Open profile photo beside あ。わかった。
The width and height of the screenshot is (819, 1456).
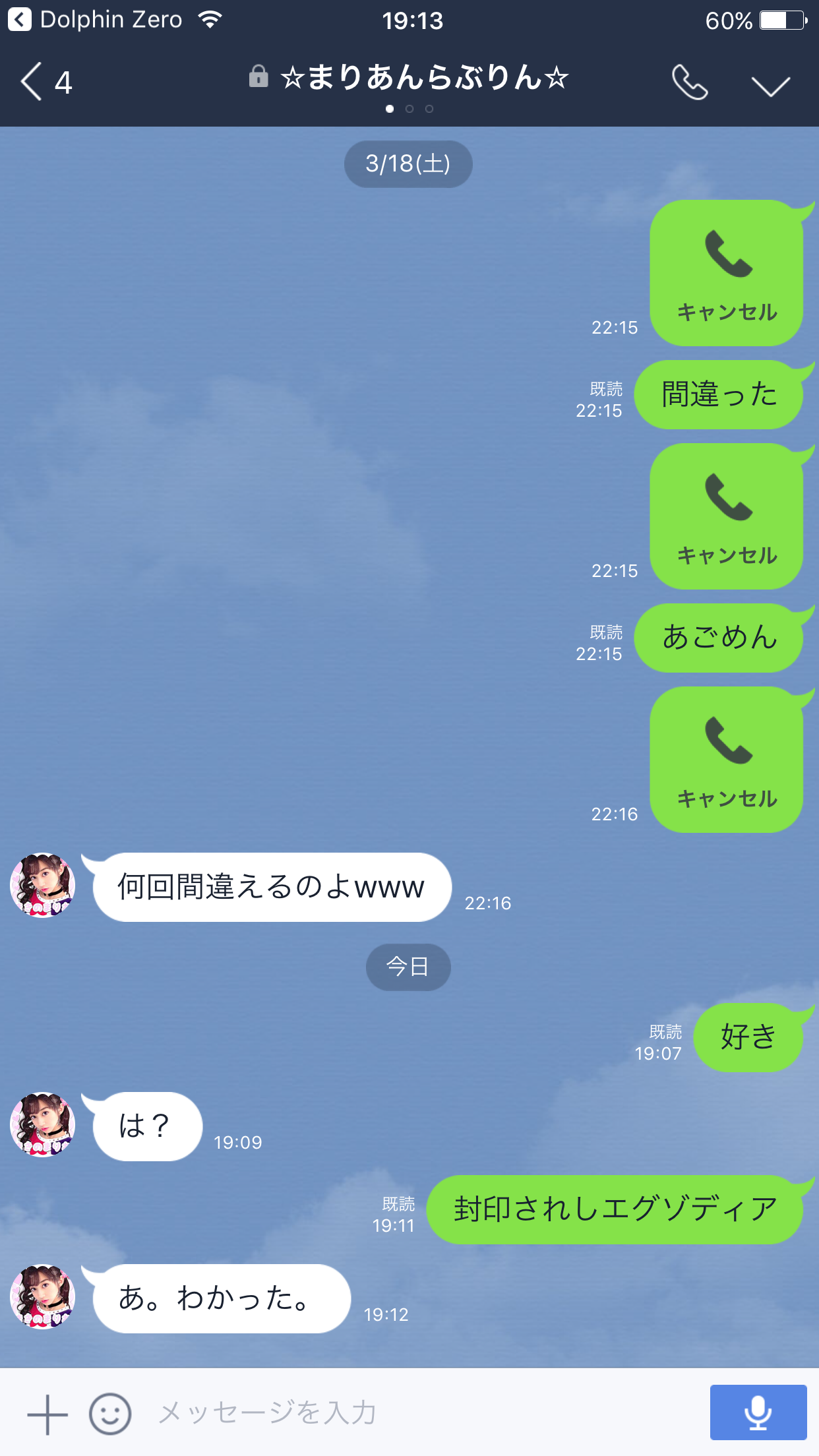coord(43,1296)
